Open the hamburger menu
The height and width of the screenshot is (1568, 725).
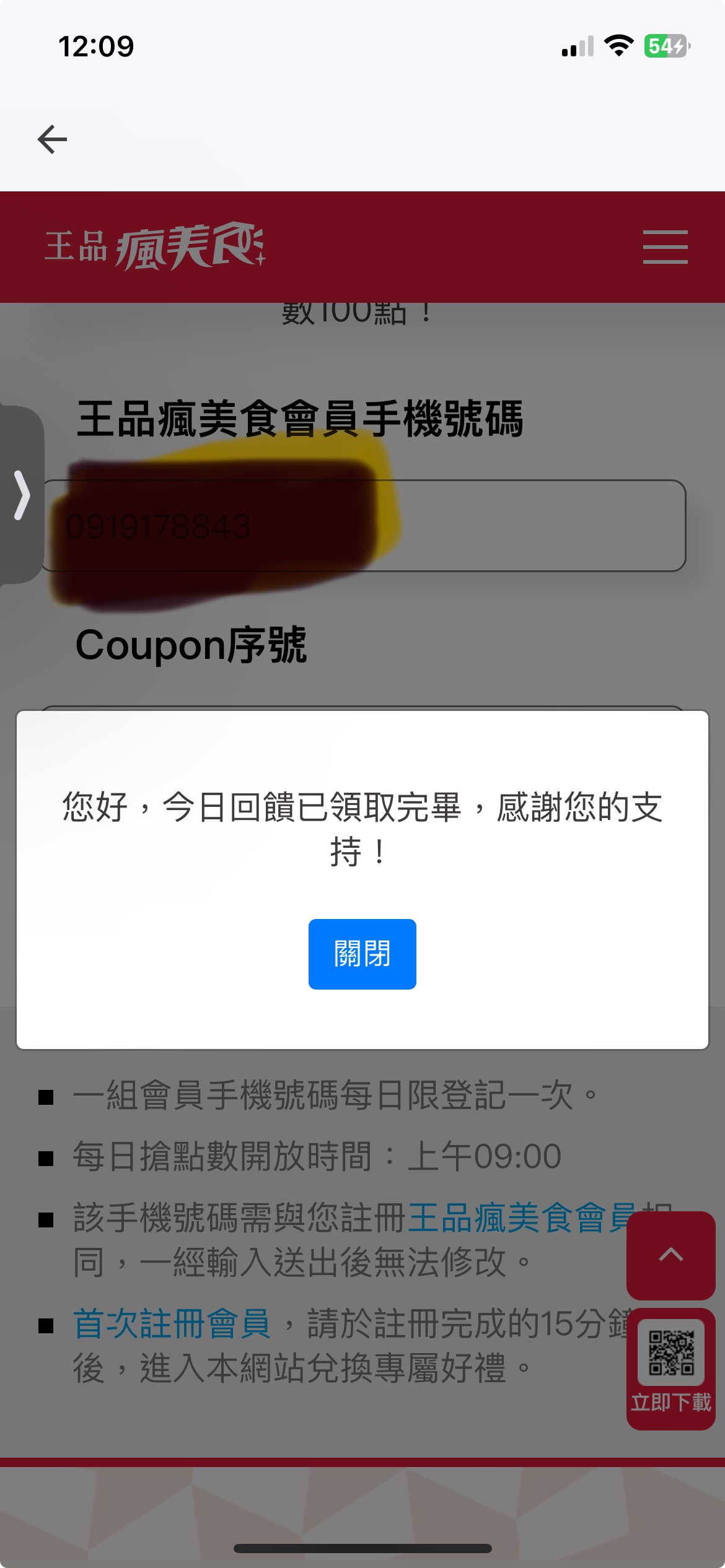coord(665,247)
